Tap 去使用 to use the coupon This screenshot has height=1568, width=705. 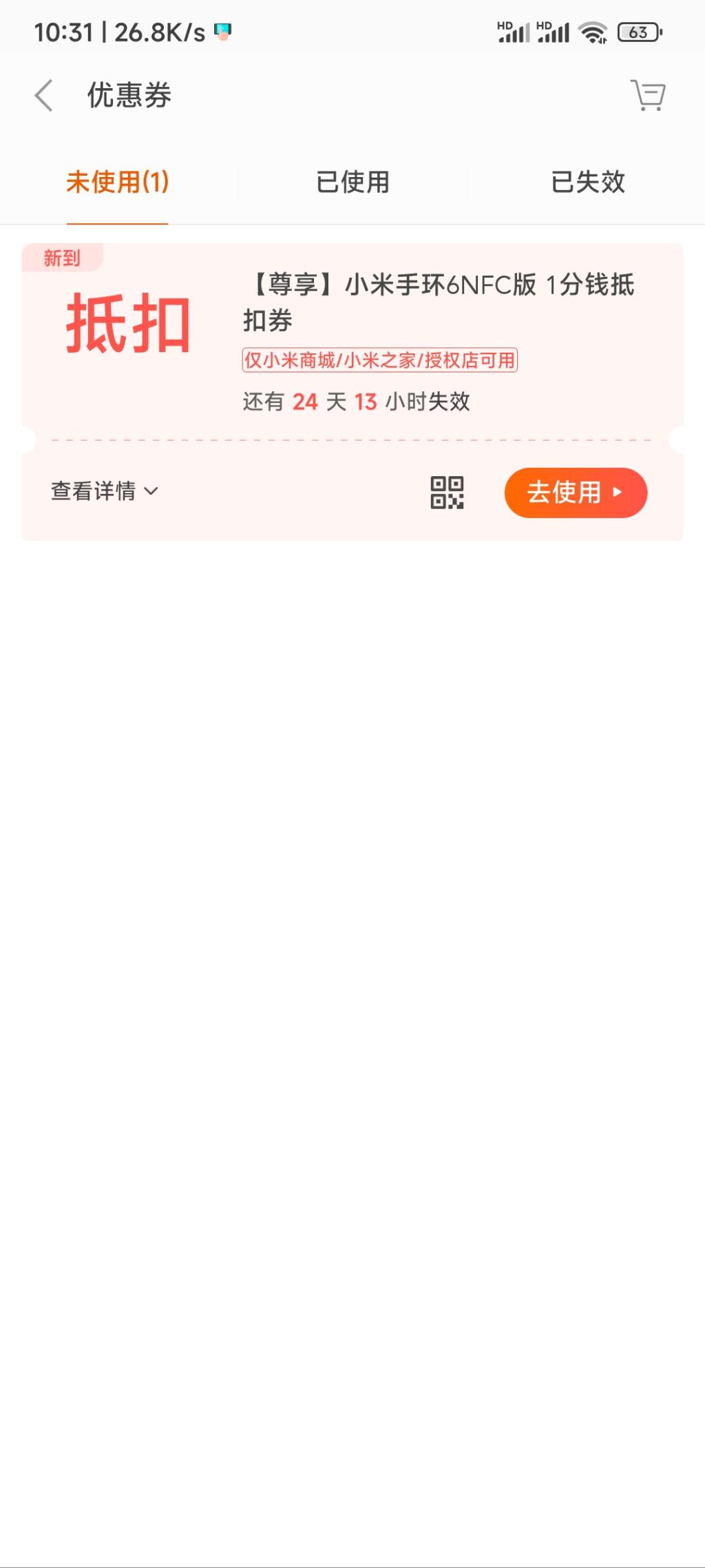coord(576,493)
